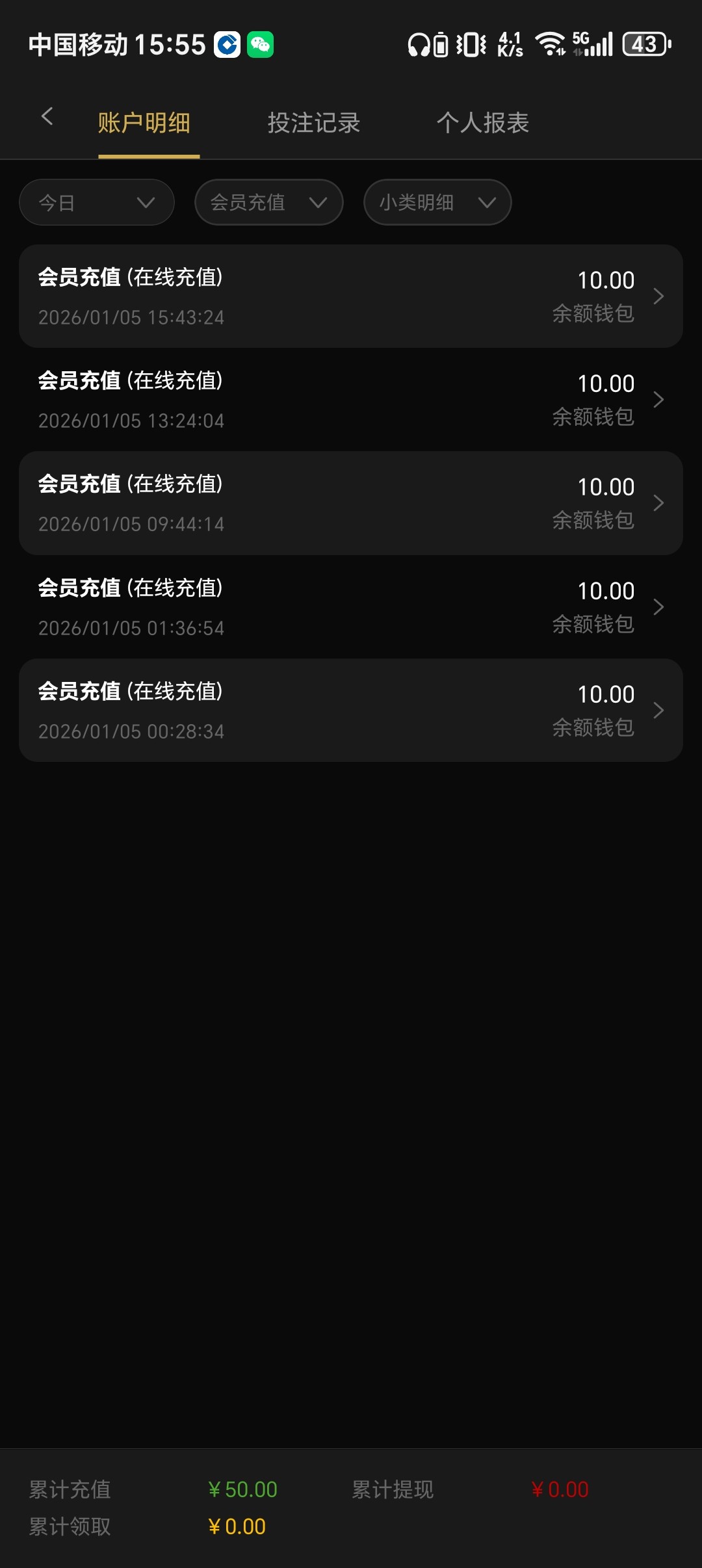Click the battery indicator showing 43

[x=646, y=44]
